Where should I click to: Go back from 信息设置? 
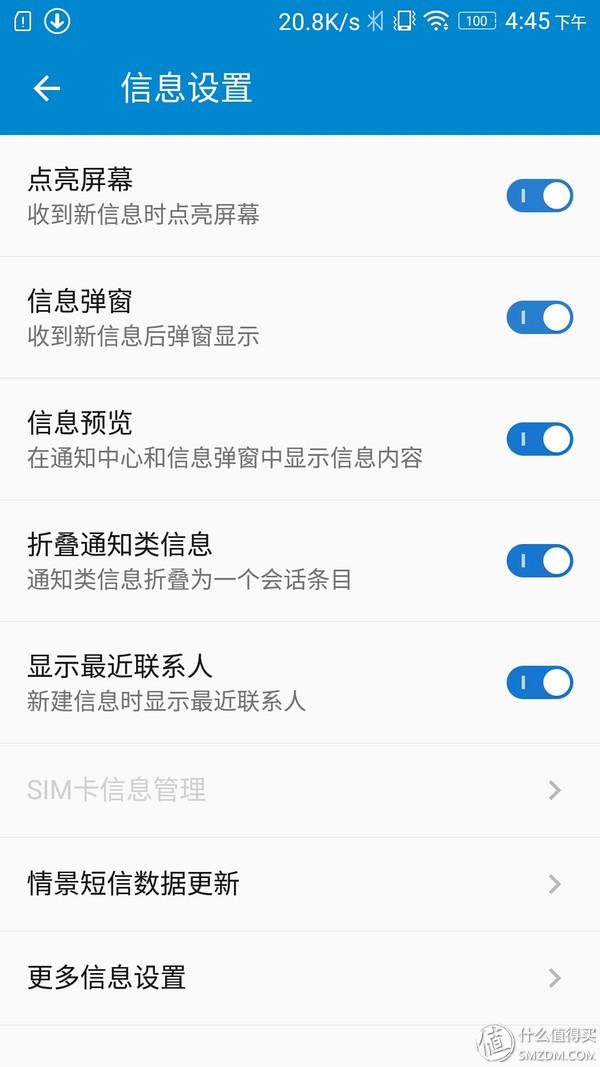[x=47, y=88]
